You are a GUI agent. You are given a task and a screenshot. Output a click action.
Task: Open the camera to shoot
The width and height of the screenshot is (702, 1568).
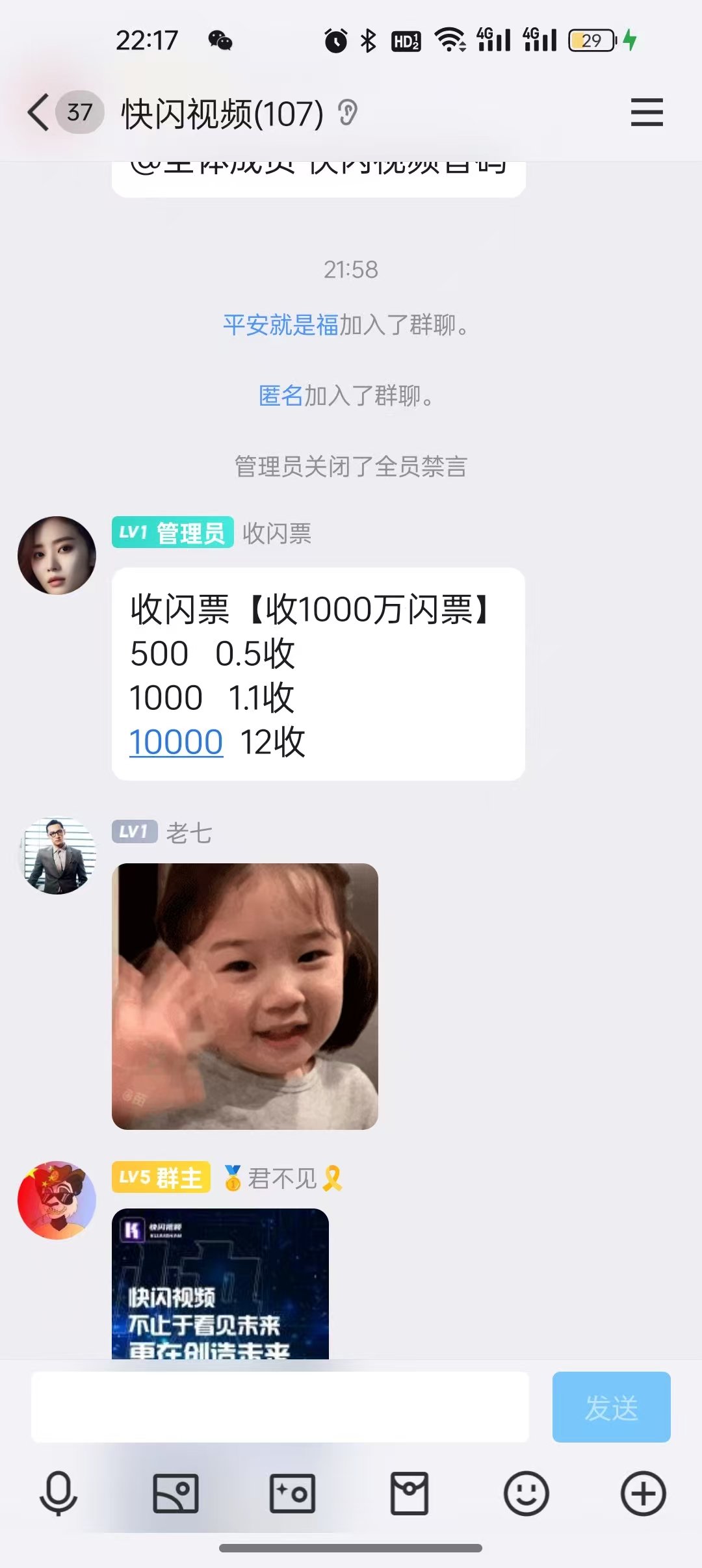tap(292, 1493)
